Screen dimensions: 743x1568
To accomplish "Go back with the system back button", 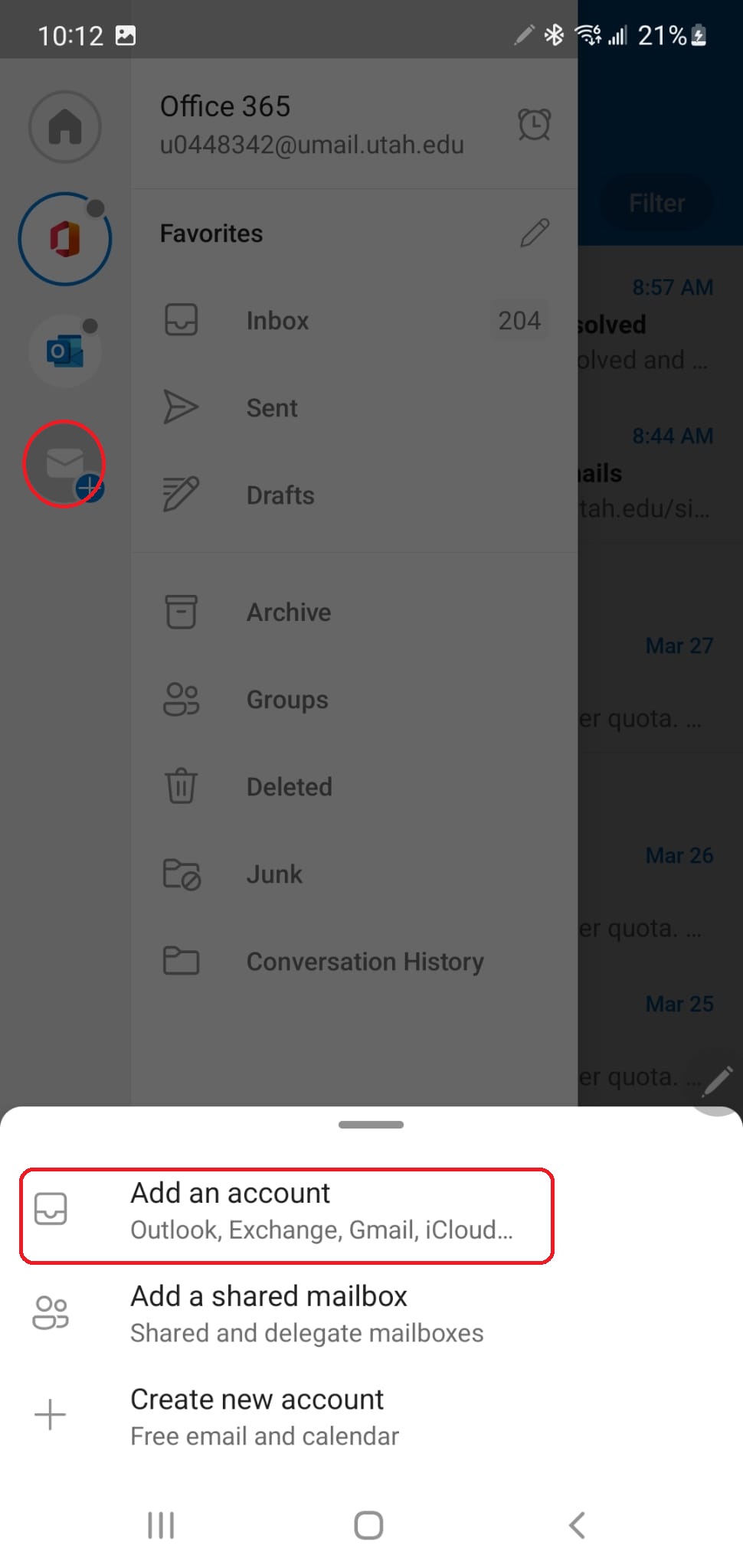I will click(578, 1525).
